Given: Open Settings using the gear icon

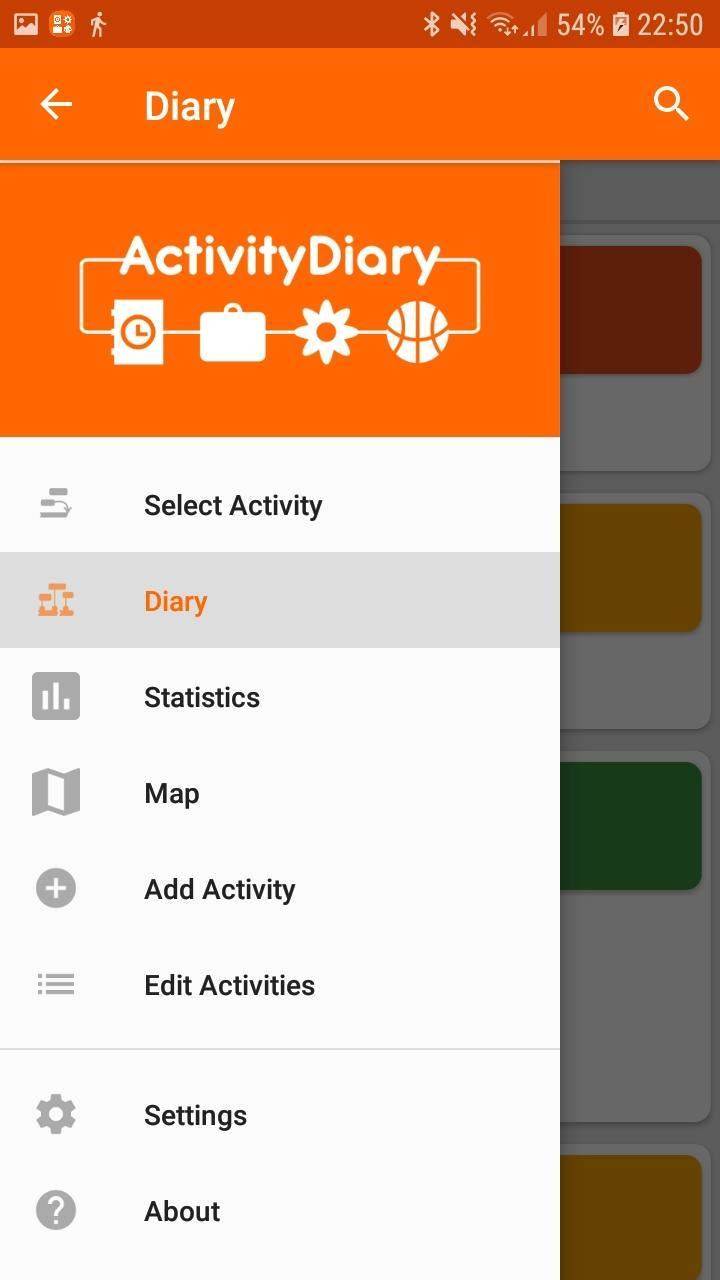Looking at the screenshot, I should tap(55, 1113).
